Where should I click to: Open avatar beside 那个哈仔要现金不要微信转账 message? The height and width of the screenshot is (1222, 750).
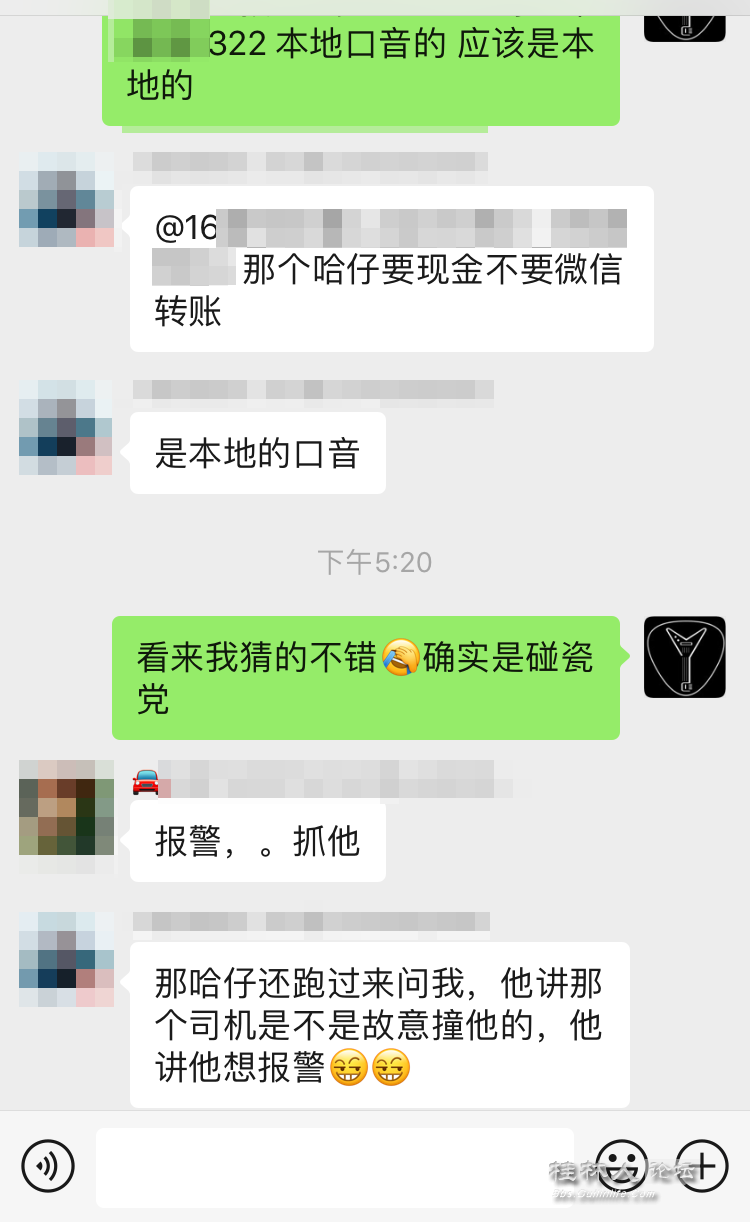[66, 200]
